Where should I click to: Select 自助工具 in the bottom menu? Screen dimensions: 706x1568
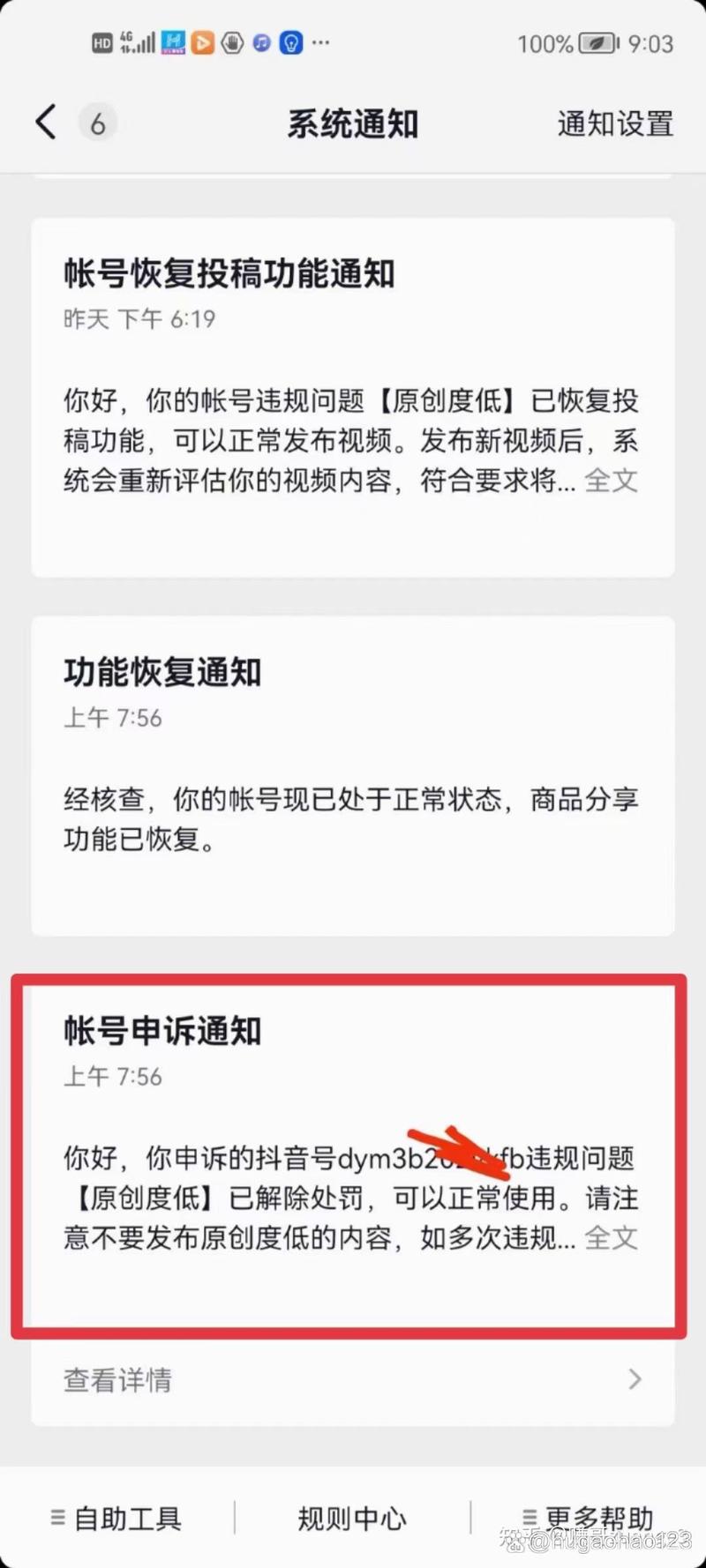tap(128, 1518)
